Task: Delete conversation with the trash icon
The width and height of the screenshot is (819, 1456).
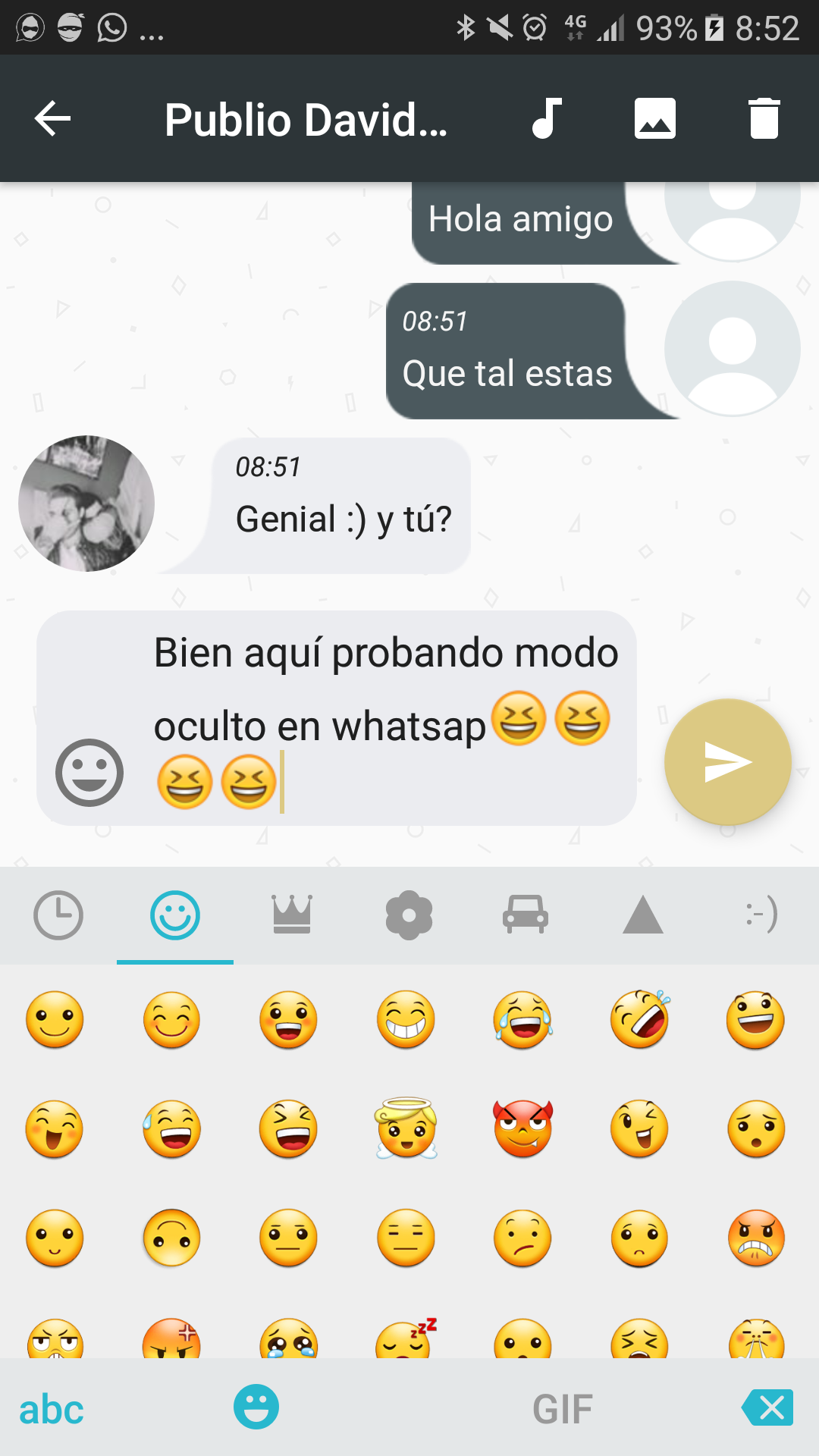Action: pyautogui.click(x=764, y=119)
